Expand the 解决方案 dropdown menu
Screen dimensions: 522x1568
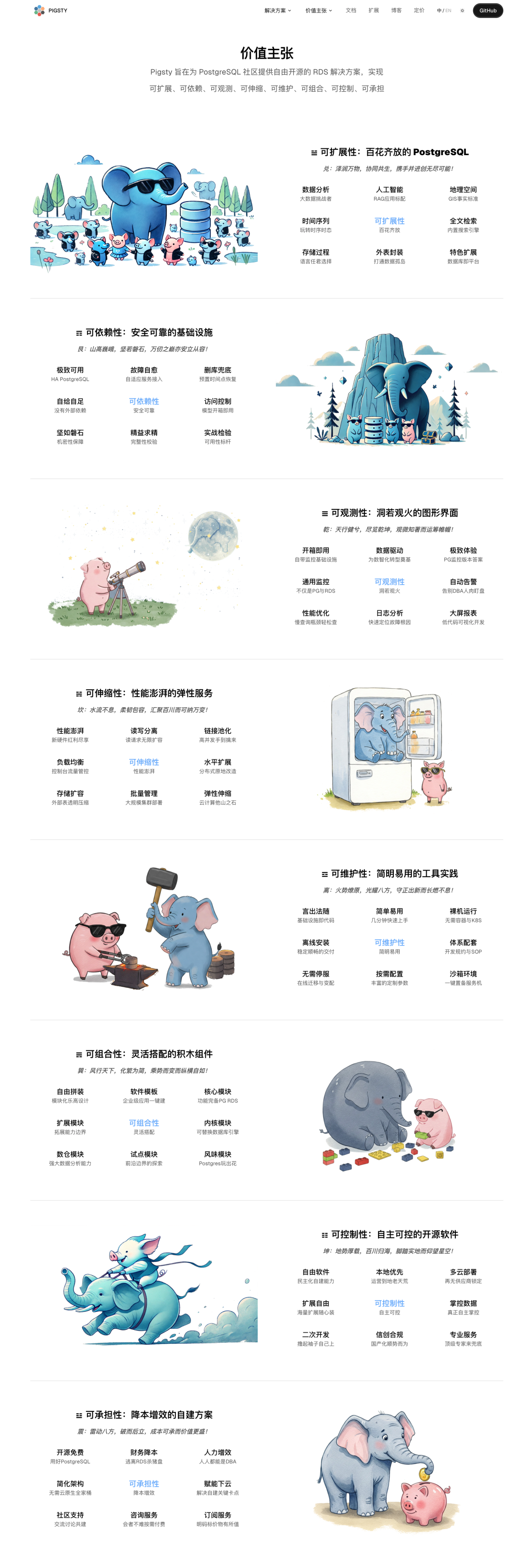(277, 10)
